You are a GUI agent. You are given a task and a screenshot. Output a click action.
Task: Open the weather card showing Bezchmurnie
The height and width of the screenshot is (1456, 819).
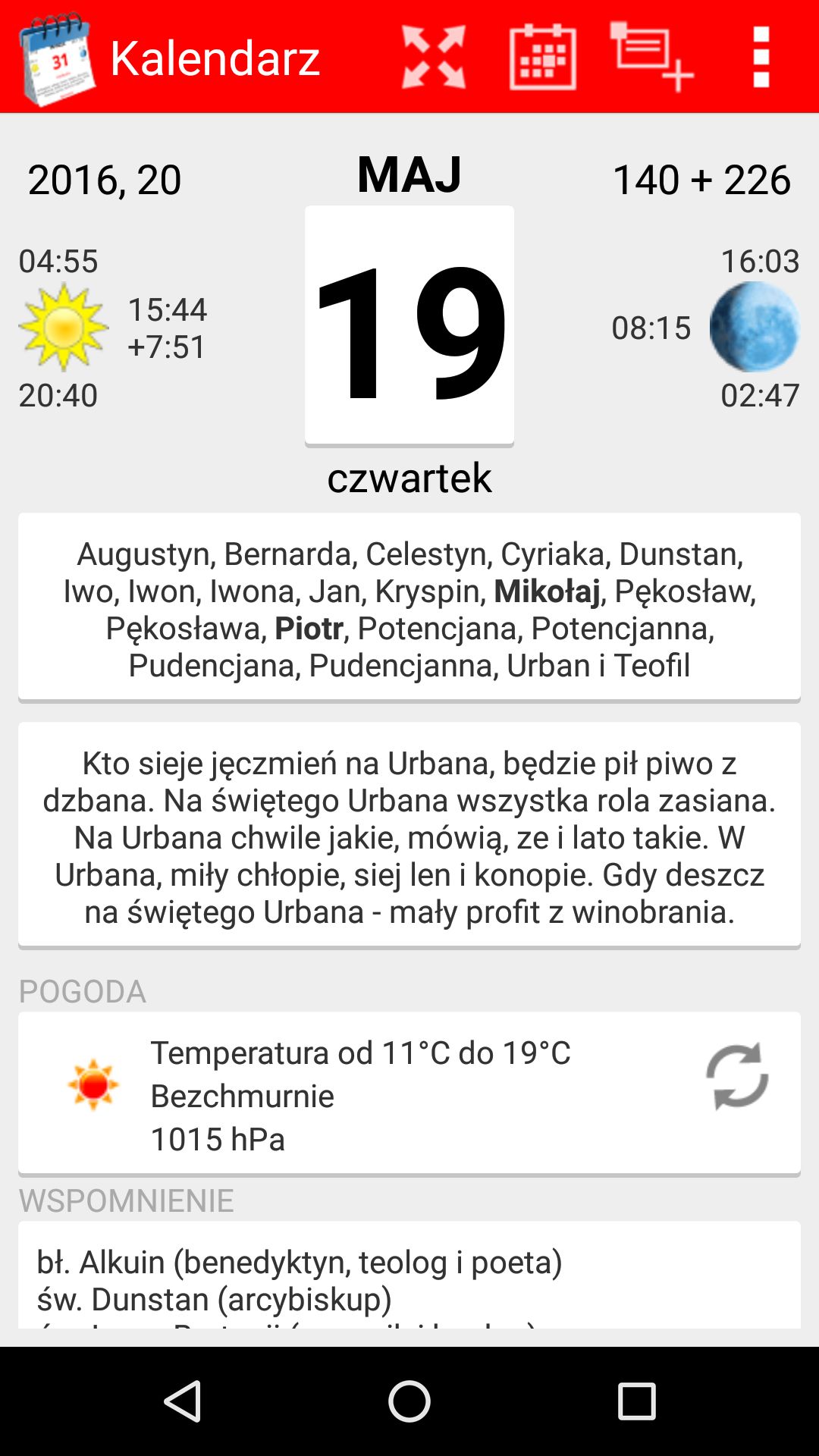tap(409, 1094)
